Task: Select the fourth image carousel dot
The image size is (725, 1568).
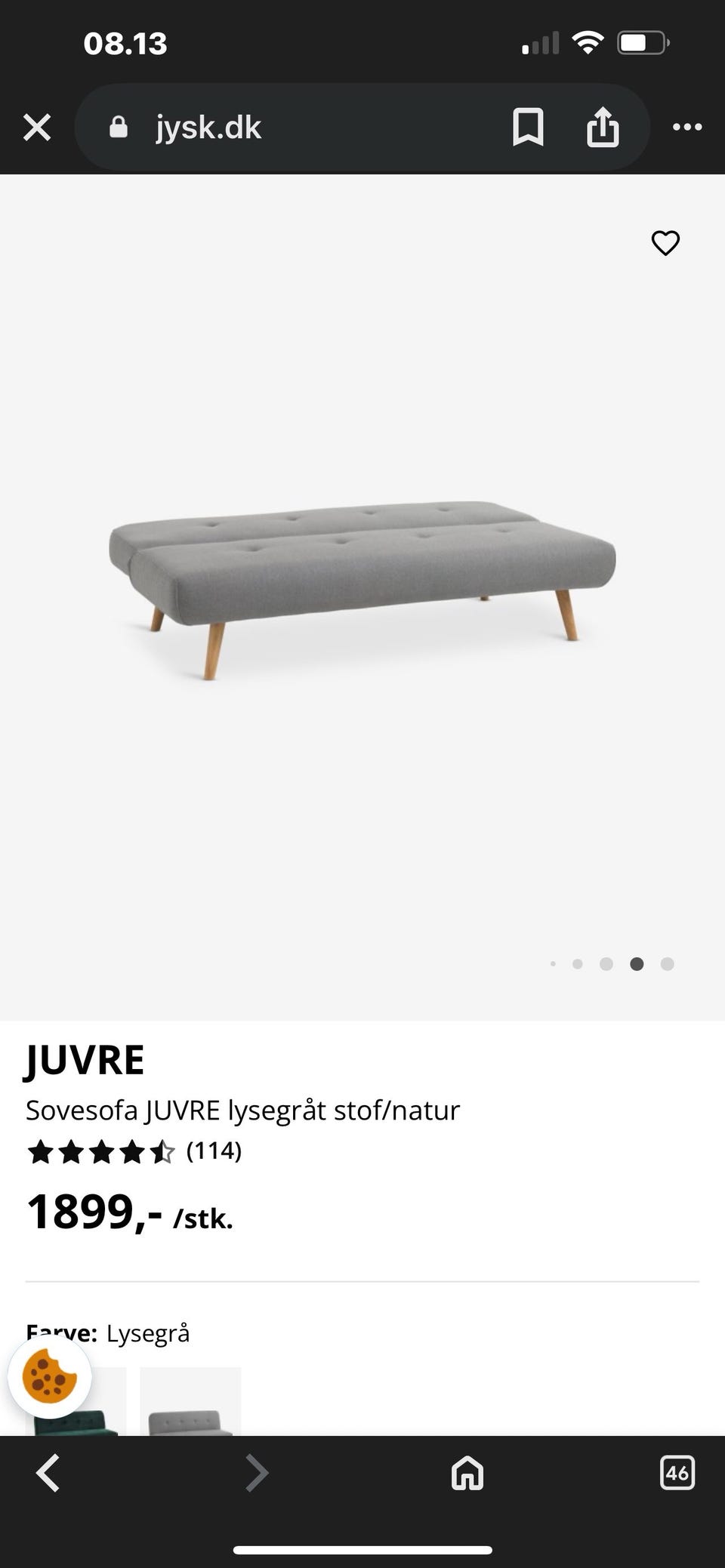Action: click(x=637, y=964)
